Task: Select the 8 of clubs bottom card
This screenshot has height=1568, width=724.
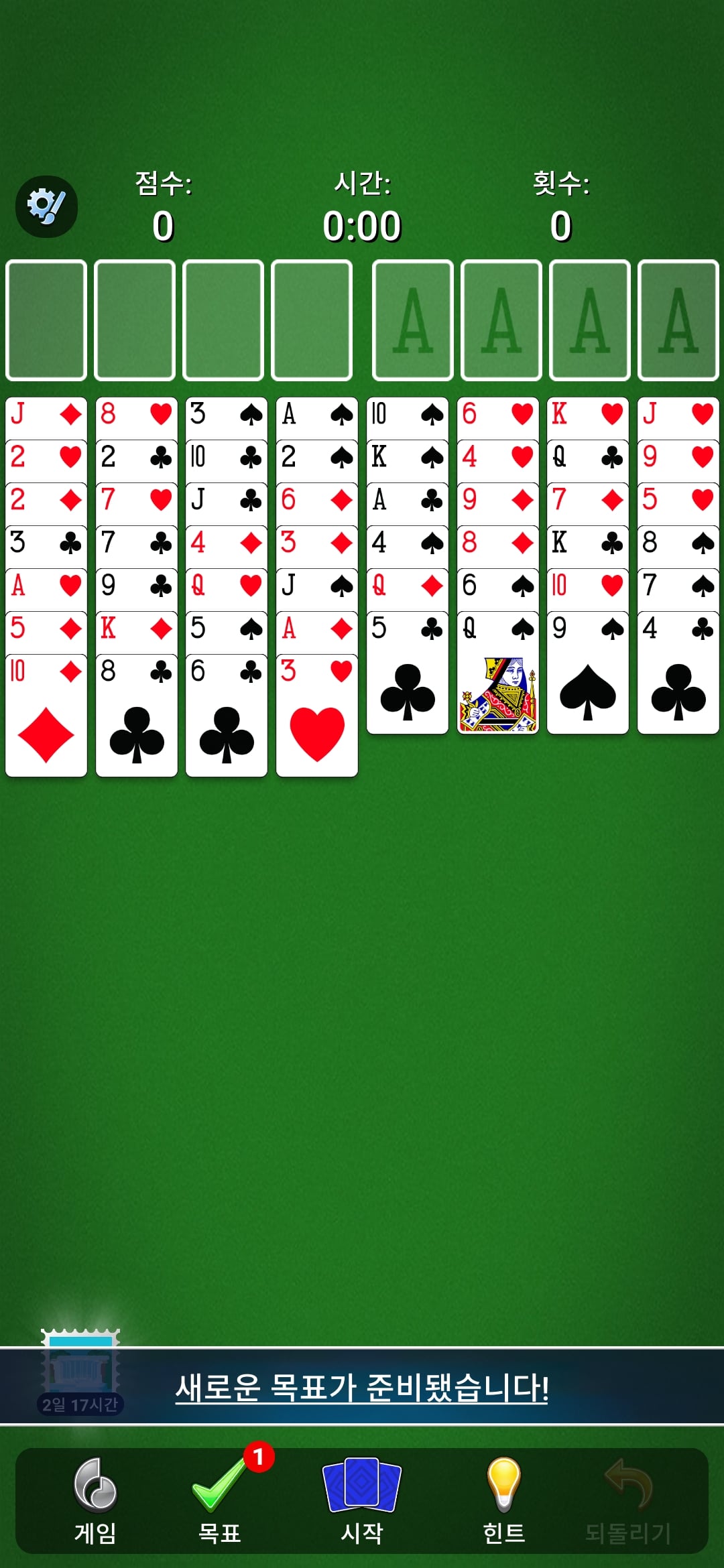Action: [137, 715]
